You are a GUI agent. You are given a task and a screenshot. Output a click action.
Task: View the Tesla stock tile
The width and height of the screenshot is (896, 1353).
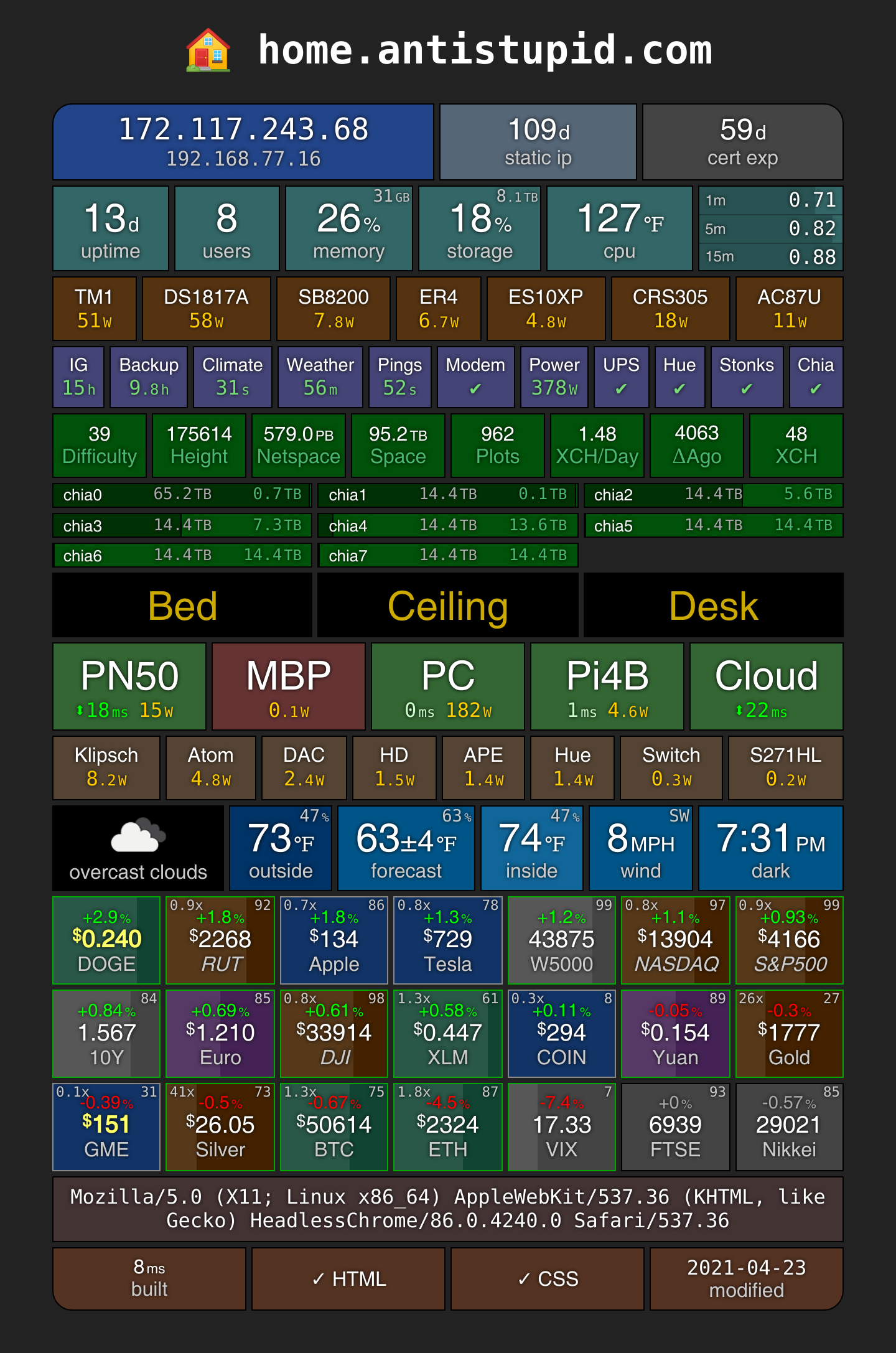click(x=448, y=940)
